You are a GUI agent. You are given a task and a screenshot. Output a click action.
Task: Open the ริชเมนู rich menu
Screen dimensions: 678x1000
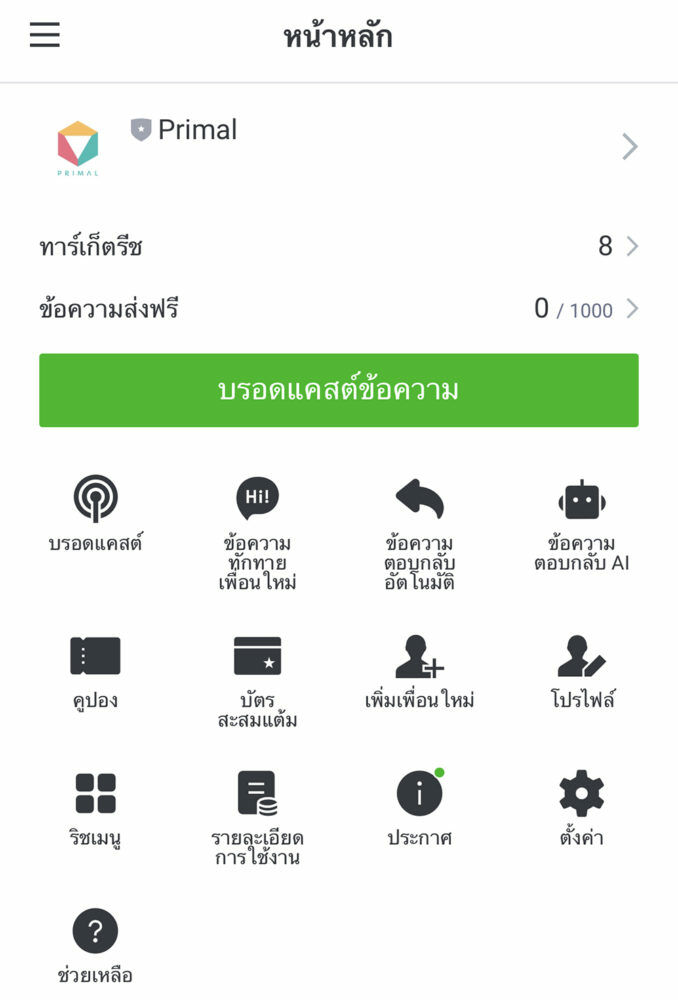[x=96, y=809]
